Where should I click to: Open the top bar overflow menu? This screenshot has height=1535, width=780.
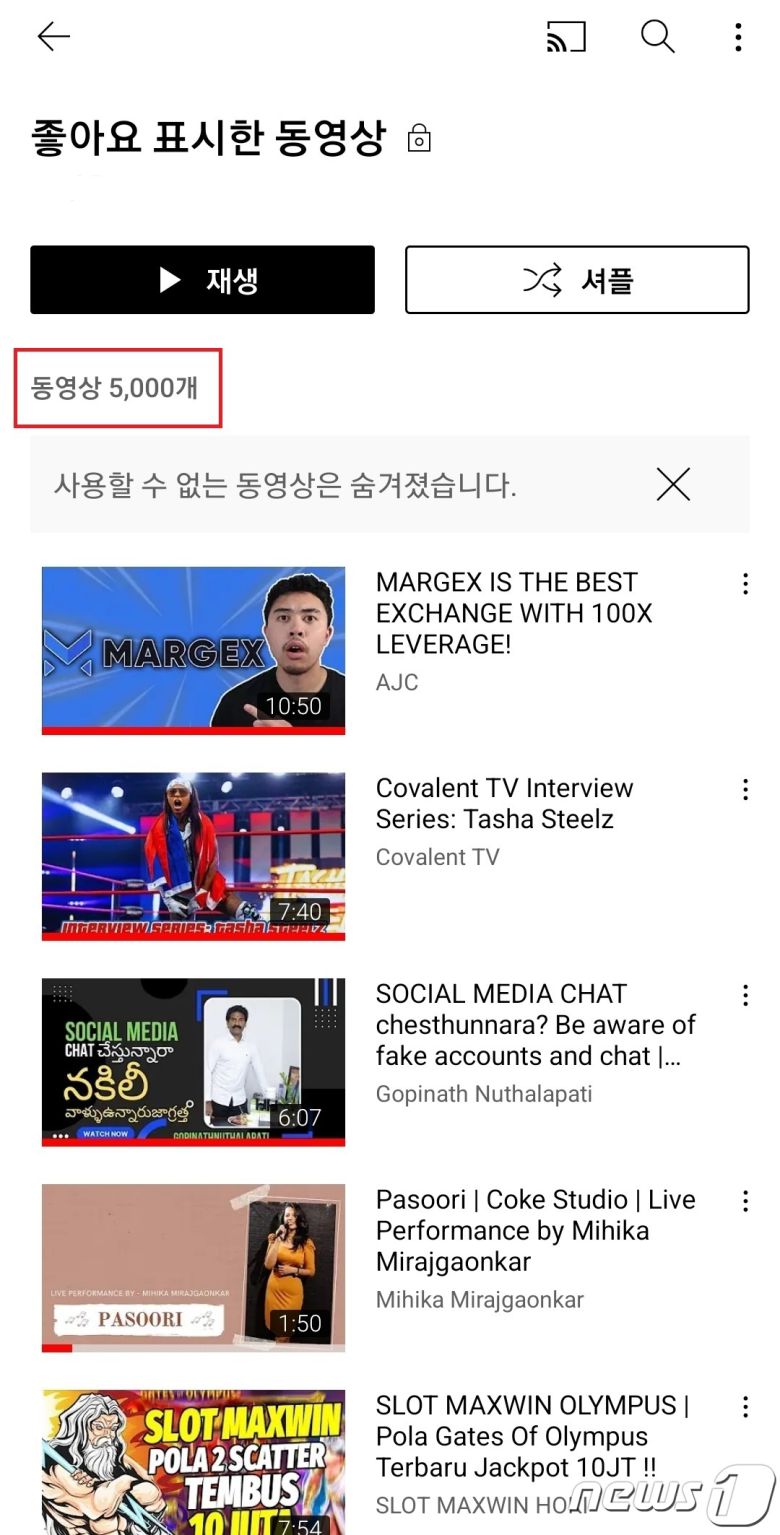click(738, 37)
